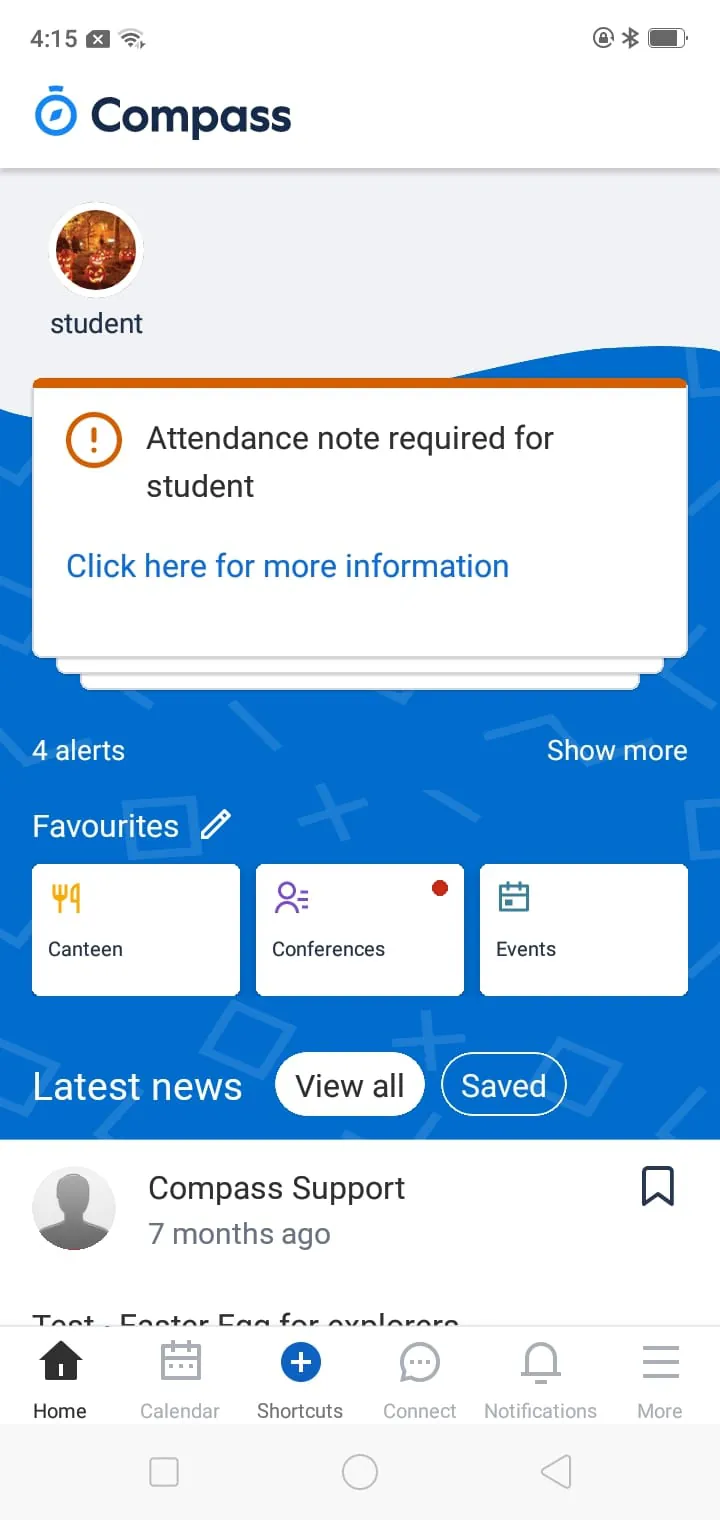Open the More menu tab

[660, 1380]
